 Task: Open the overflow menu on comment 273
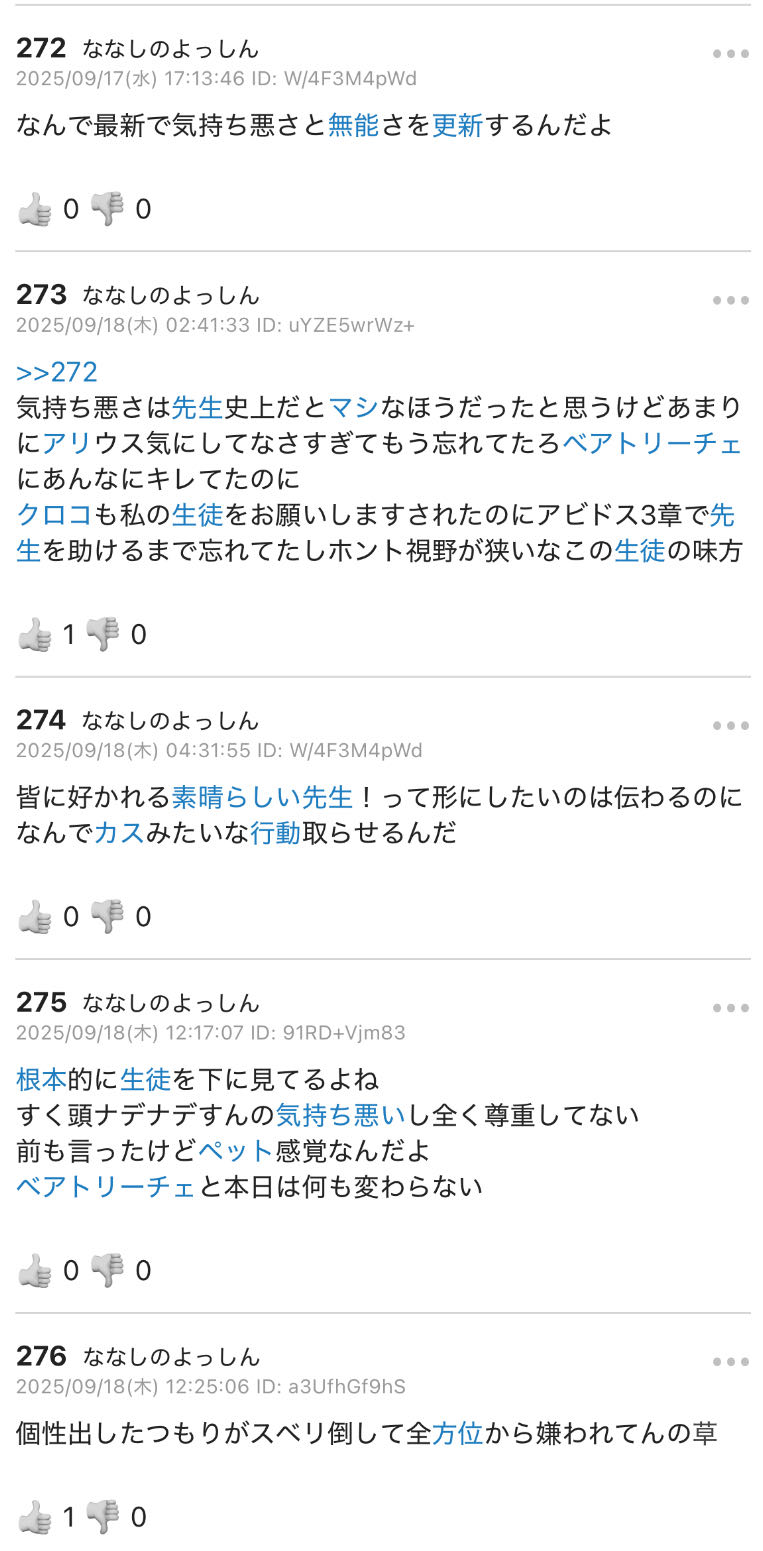[x=731, y=300]
